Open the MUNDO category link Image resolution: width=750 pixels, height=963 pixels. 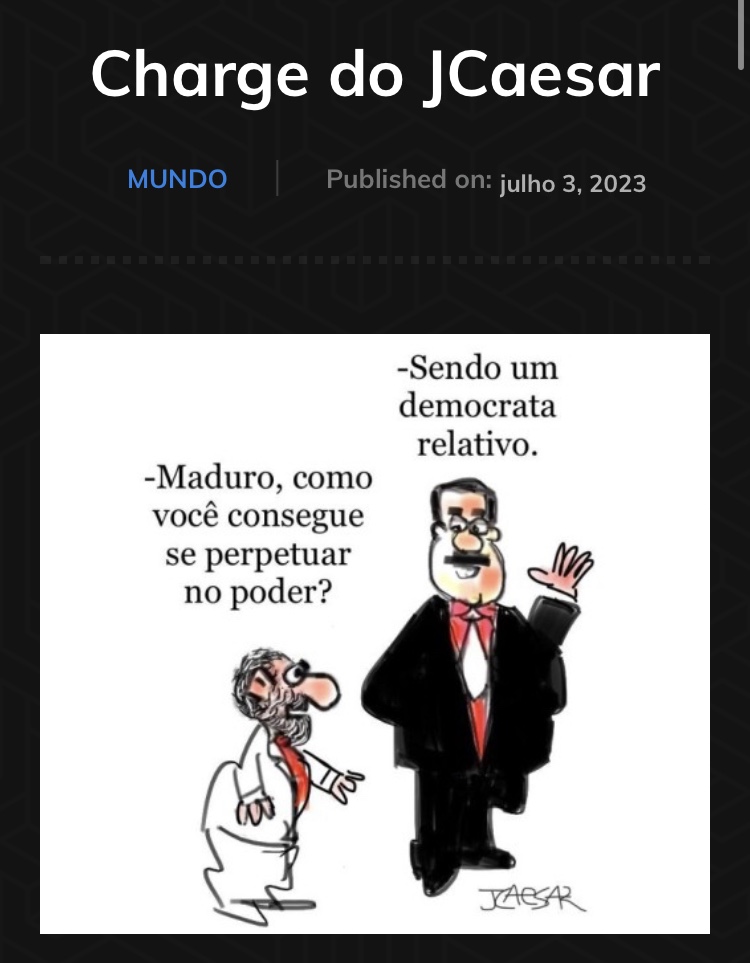click(177, 180)
